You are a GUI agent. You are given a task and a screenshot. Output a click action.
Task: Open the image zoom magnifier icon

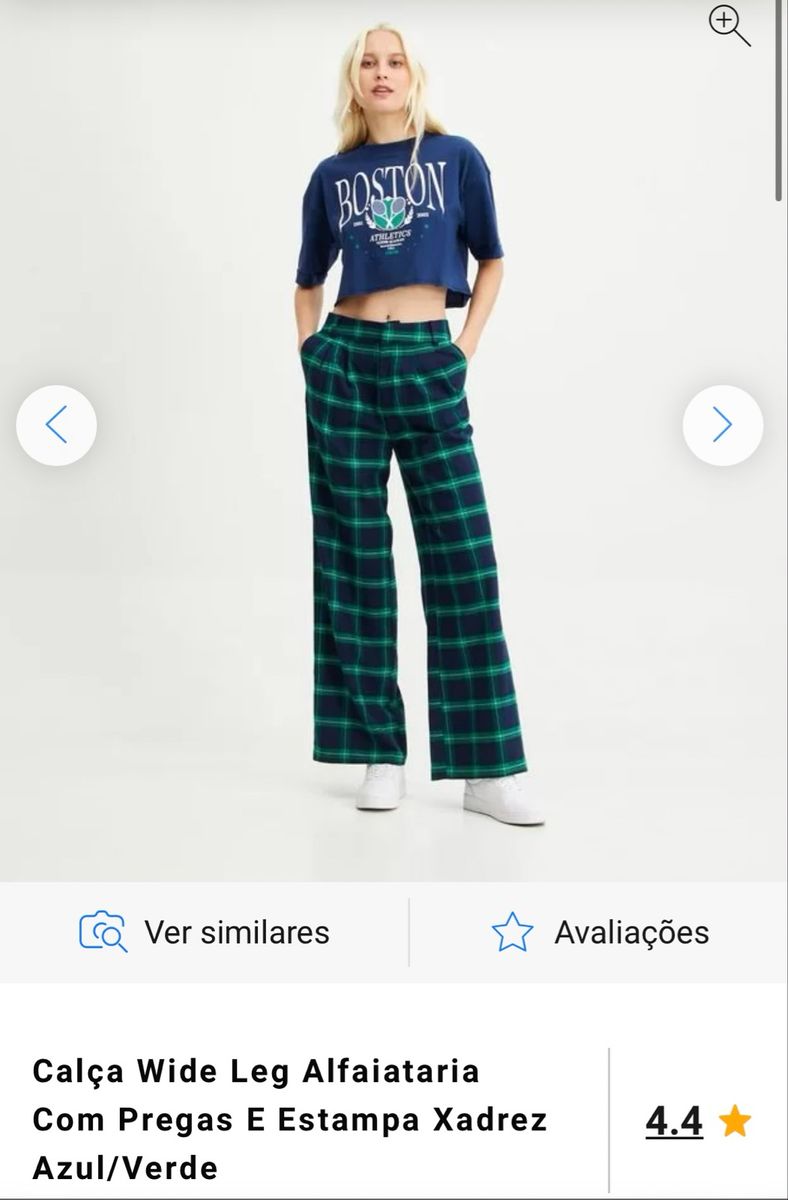(x=730, y=28)
